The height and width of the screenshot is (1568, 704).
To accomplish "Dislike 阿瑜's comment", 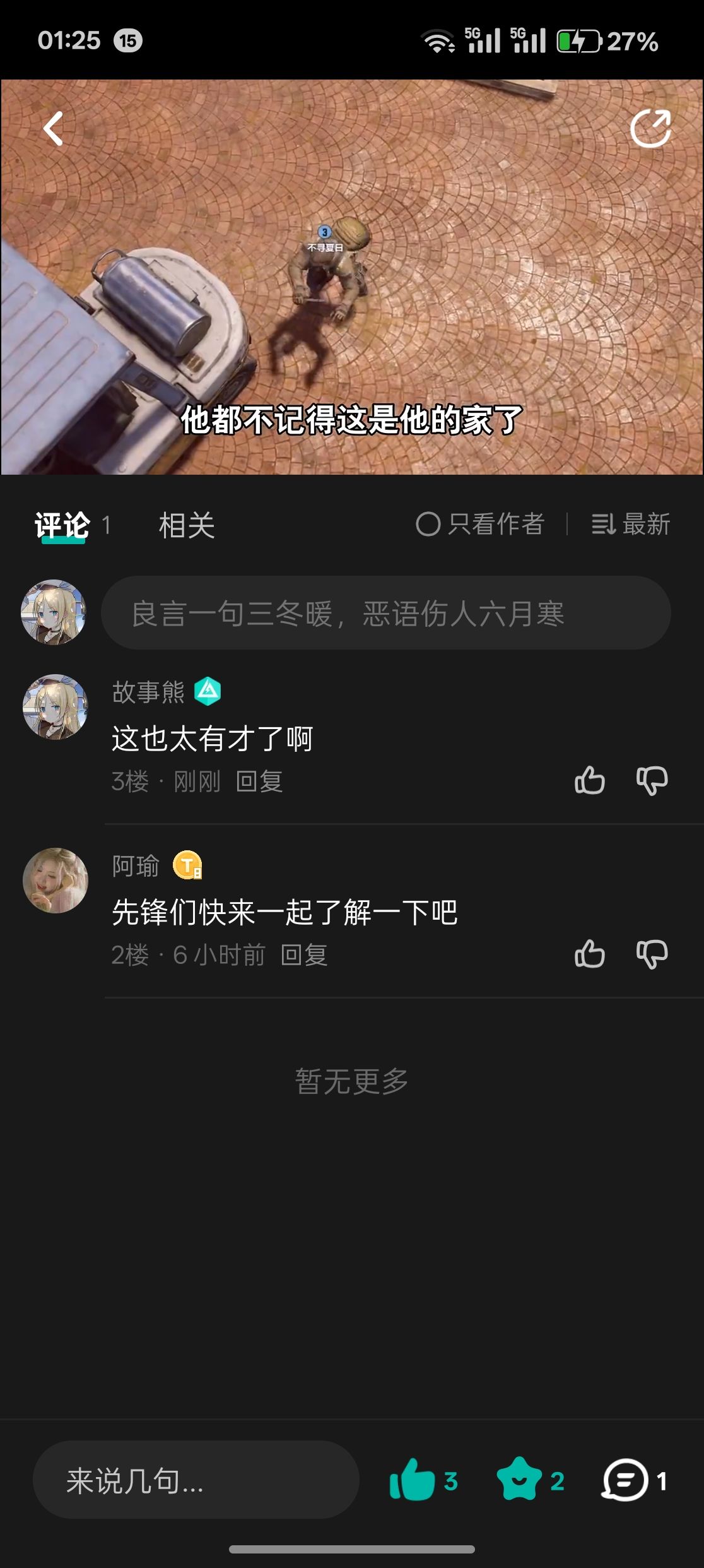I will (x=652, y=954).
